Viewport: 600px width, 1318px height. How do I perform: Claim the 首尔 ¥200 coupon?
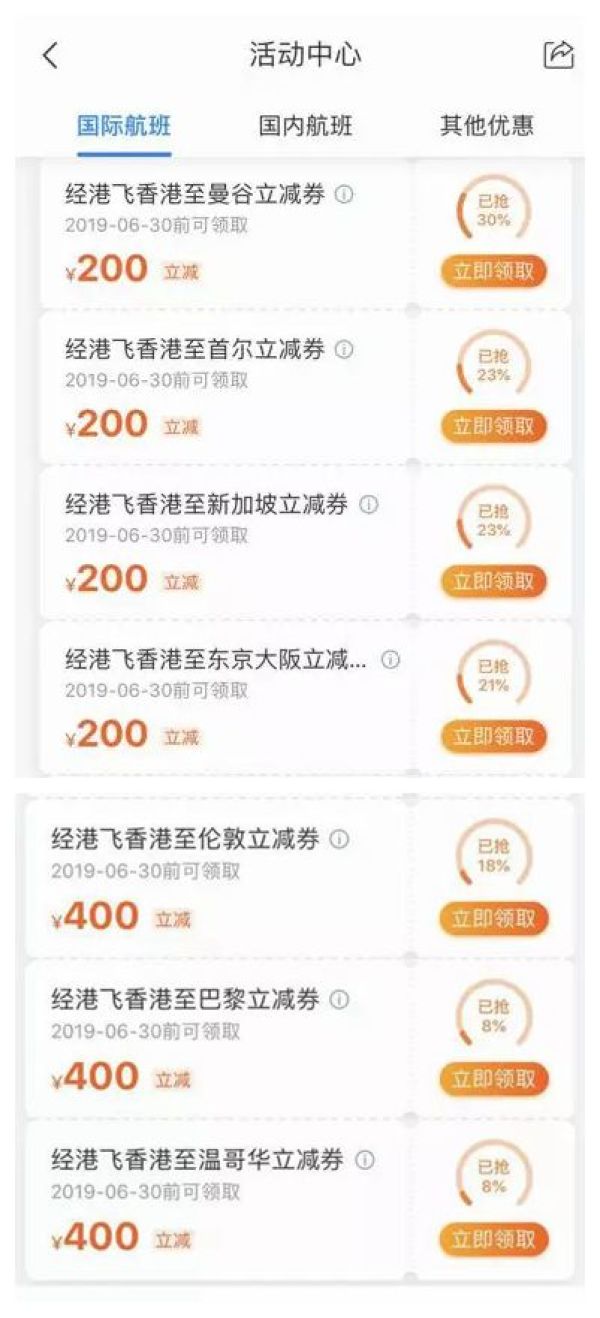pyautogui.click(x=494, y=427)
